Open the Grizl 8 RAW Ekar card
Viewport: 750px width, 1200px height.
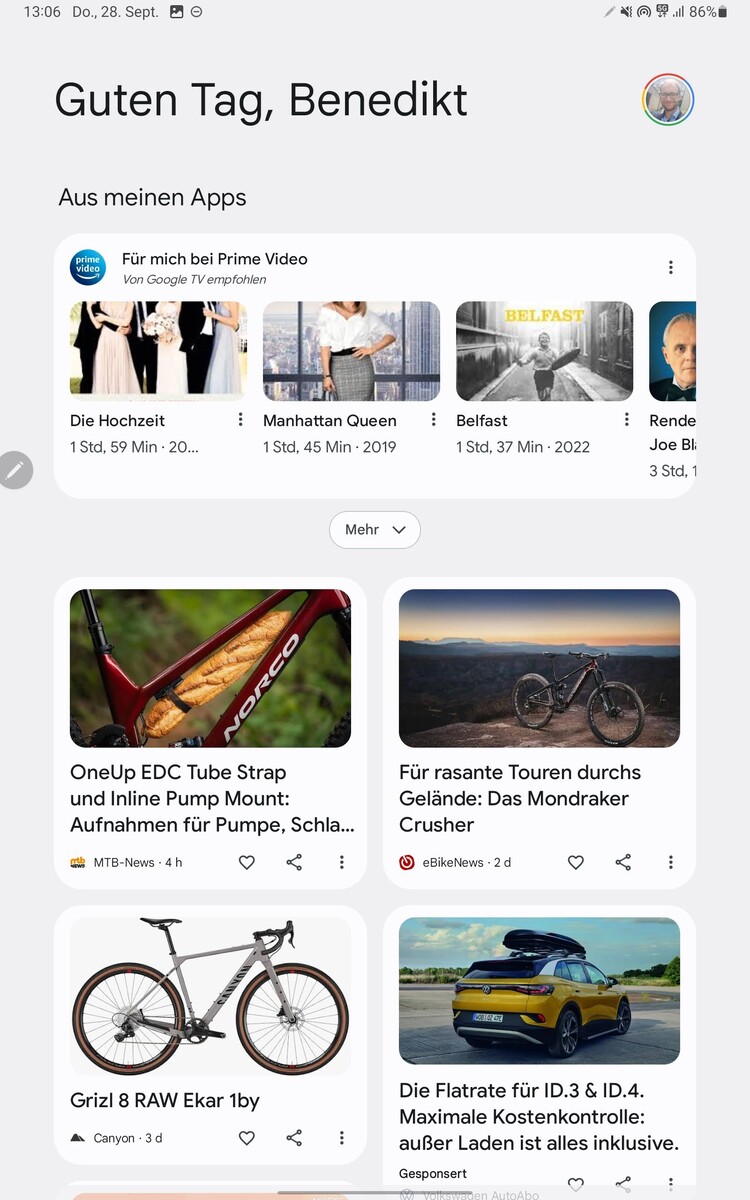[210, 1000]
